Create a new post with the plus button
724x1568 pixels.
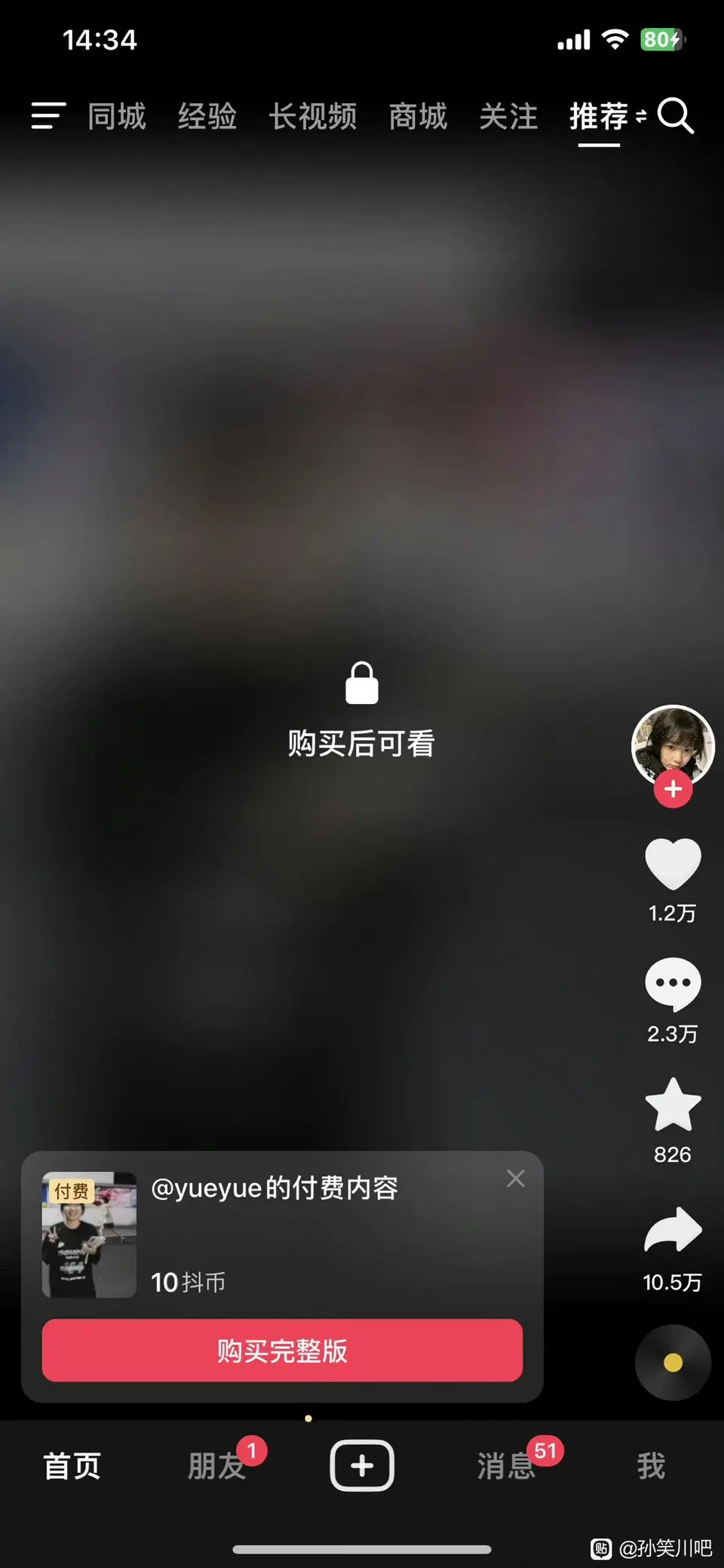[x=362, y=1465]
